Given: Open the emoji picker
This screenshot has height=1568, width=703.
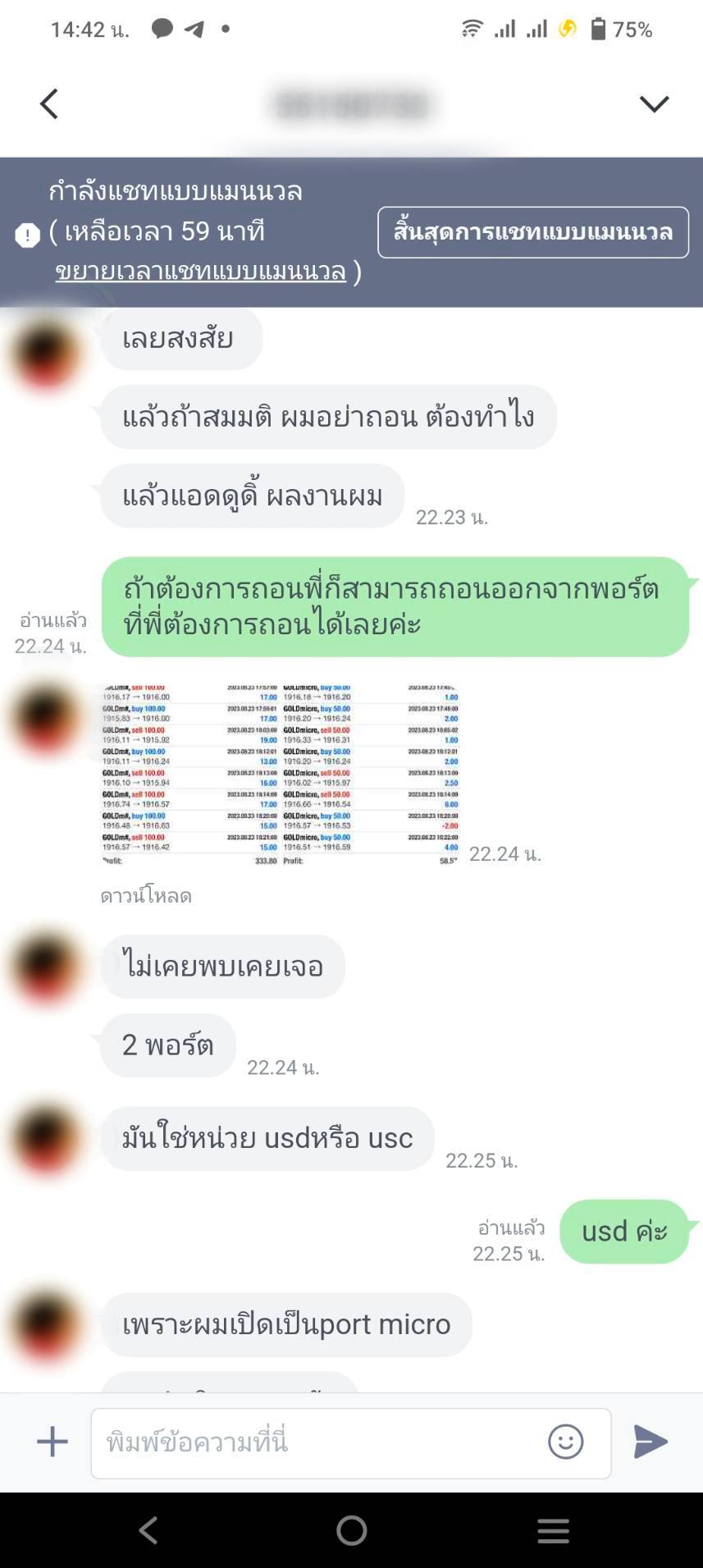Looking at the screenshot, I should tap(565, 1442).
